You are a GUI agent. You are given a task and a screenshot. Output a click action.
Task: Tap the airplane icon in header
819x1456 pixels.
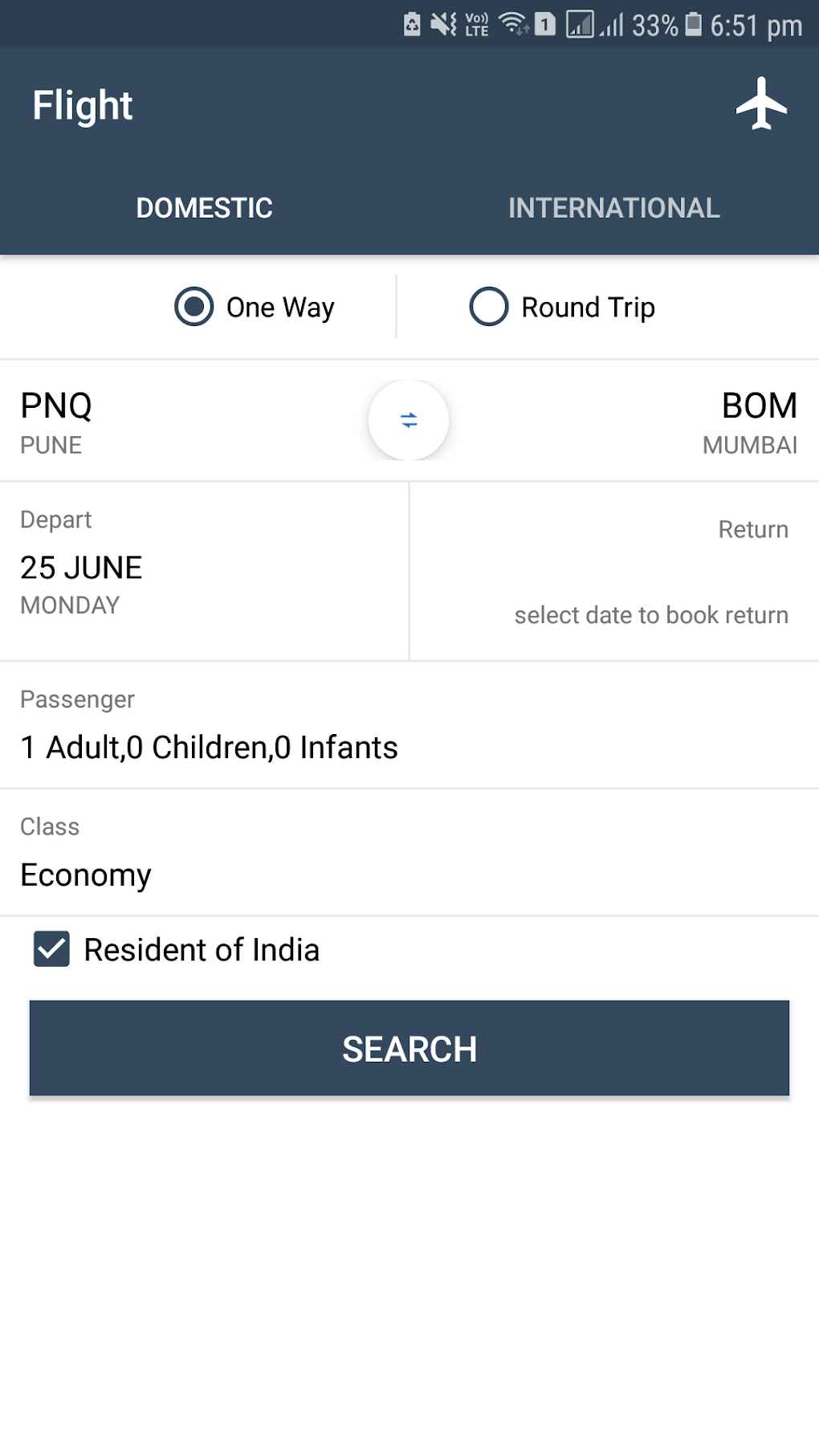tap(761, 104)
